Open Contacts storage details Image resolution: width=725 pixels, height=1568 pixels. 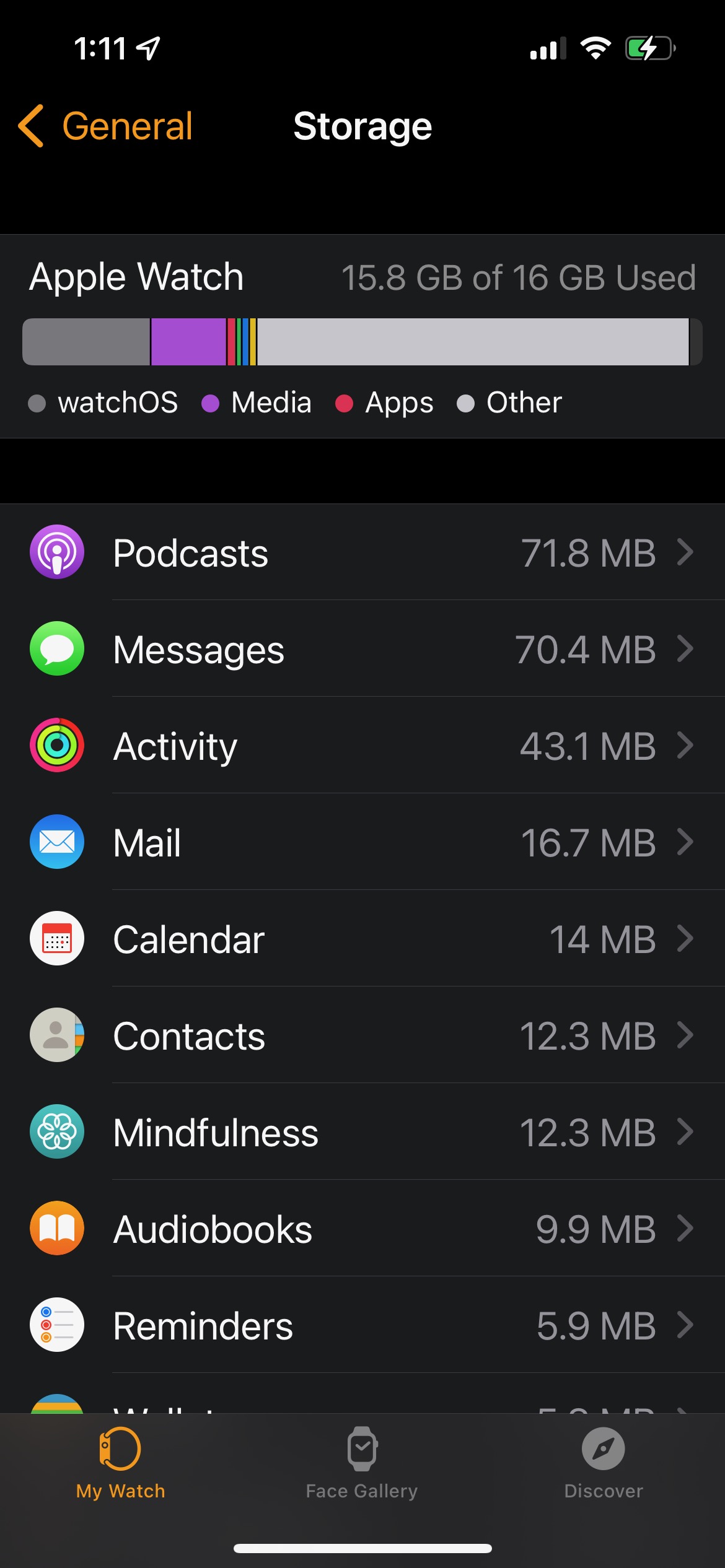point(362,1035)
